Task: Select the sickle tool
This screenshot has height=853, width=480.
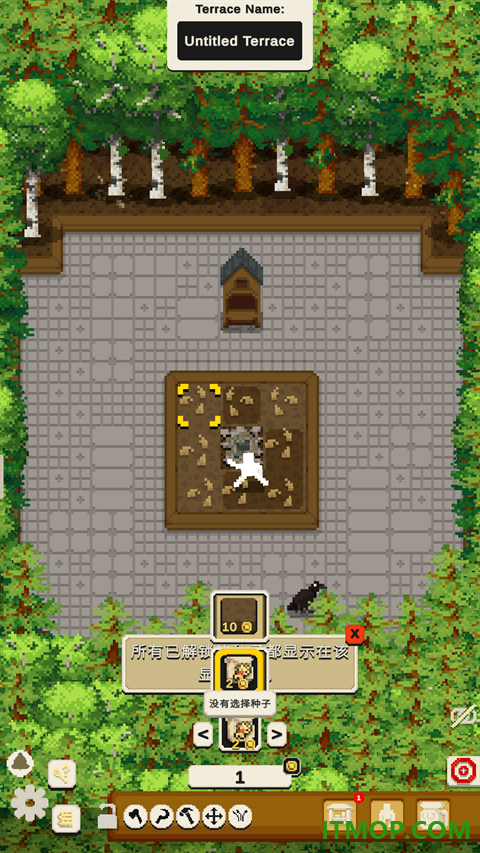Action: [x=162, y=817]
